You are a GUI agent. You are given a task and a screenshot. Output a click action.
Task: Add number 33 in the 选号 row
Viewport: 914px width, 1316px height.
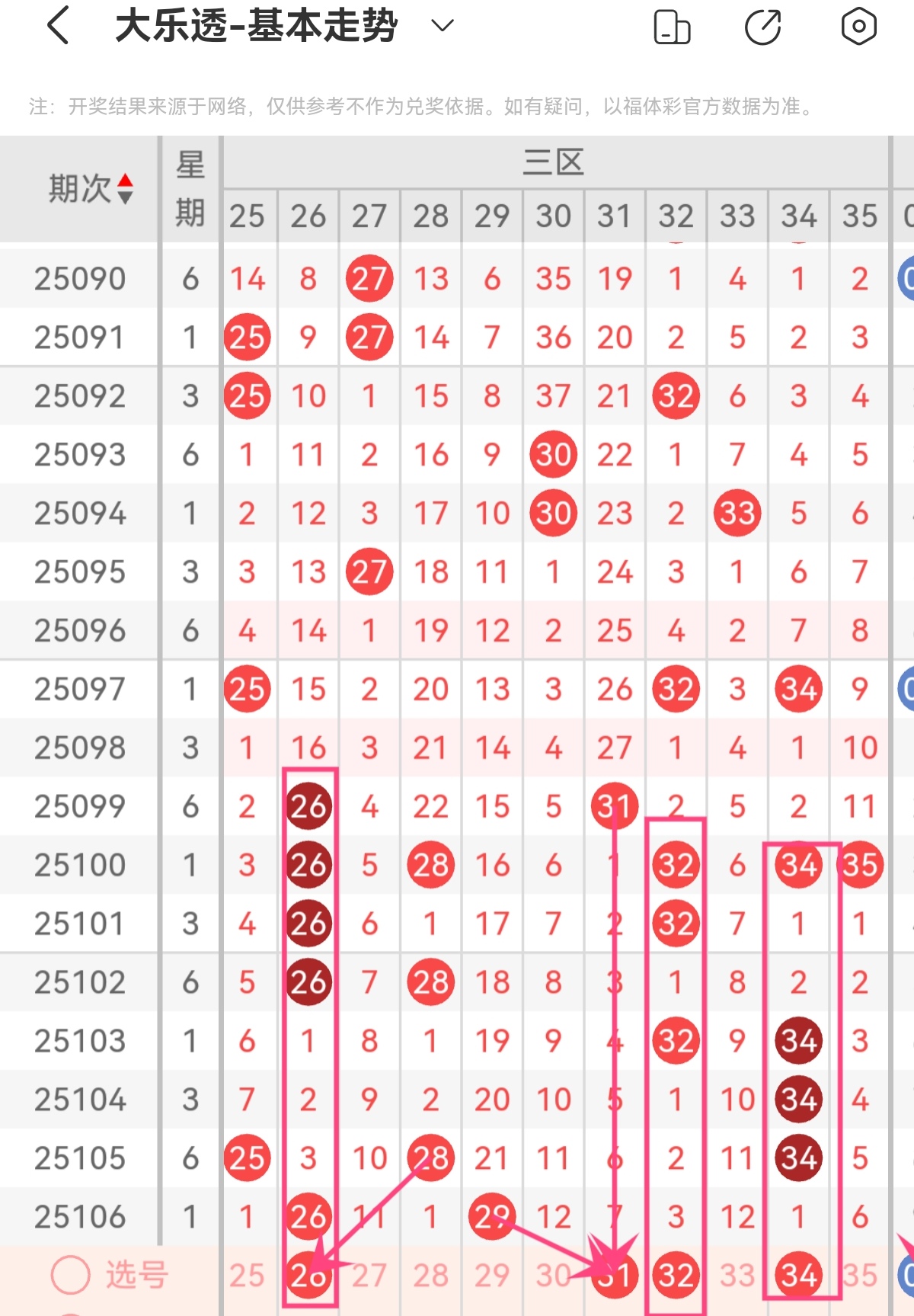tap(737, 1276)
